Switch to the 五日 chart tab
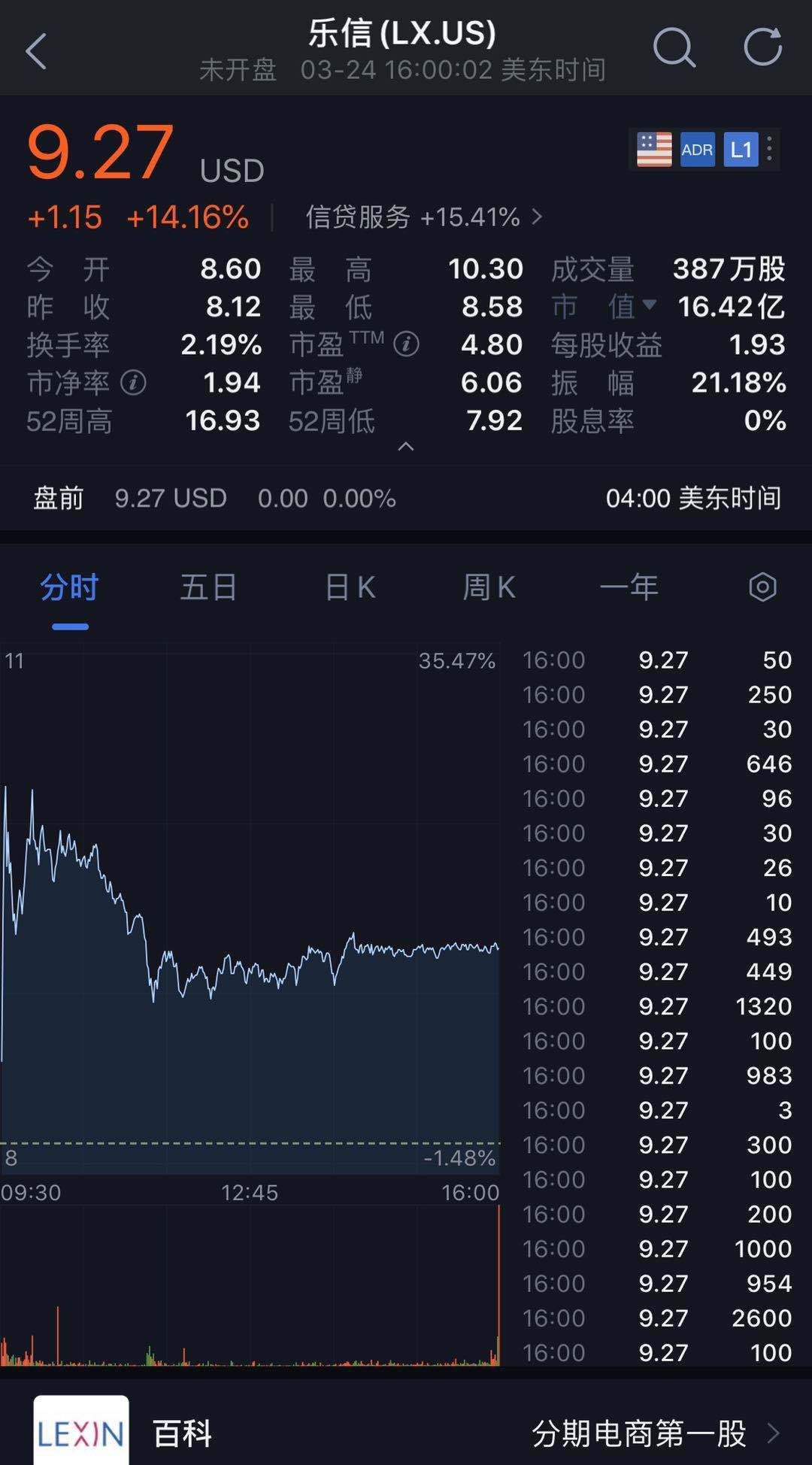Viewport: 812px width, 1465px height. point(208,587)
